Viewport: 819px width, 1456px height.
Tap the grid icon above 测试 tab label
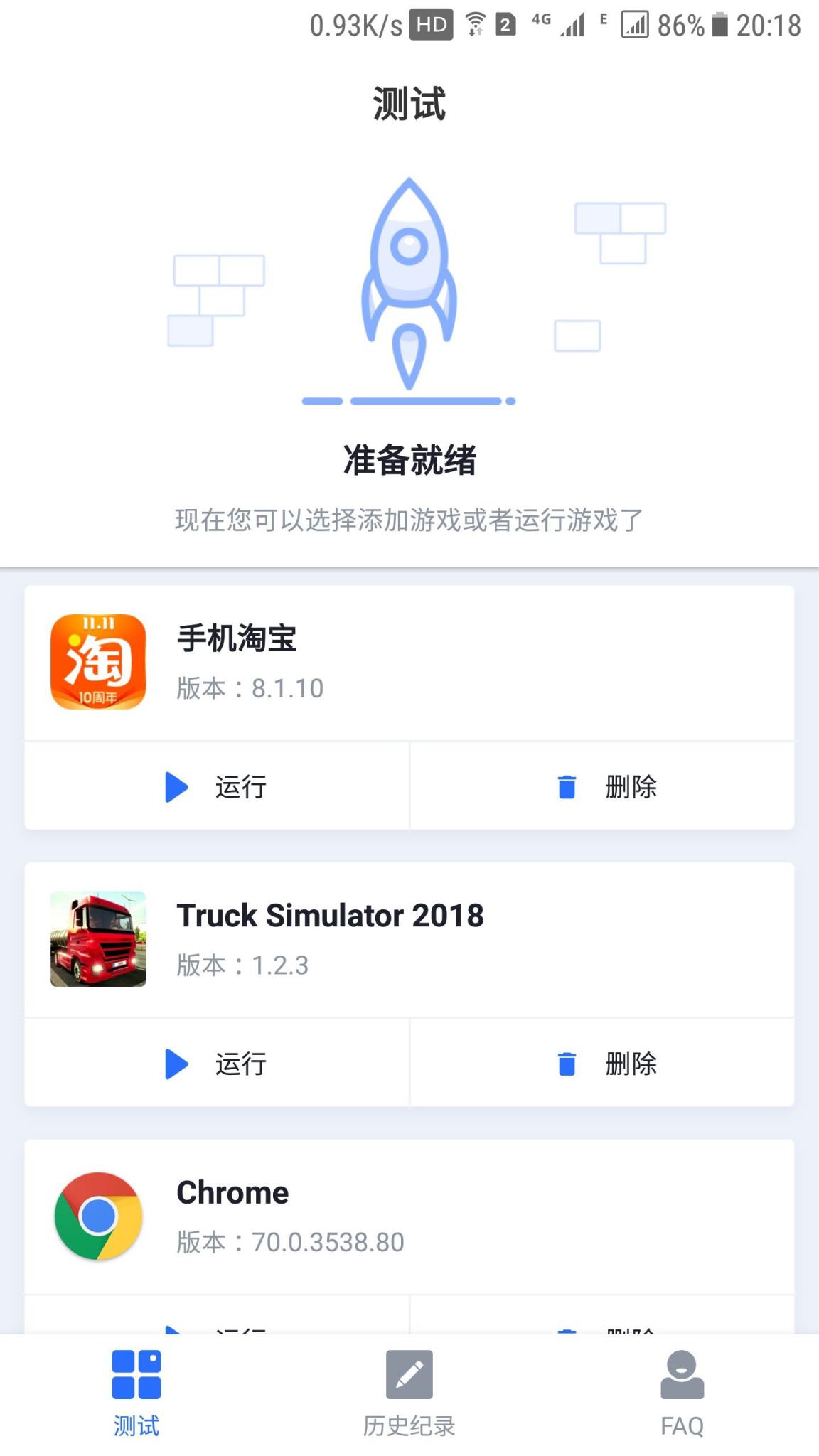136,1373
